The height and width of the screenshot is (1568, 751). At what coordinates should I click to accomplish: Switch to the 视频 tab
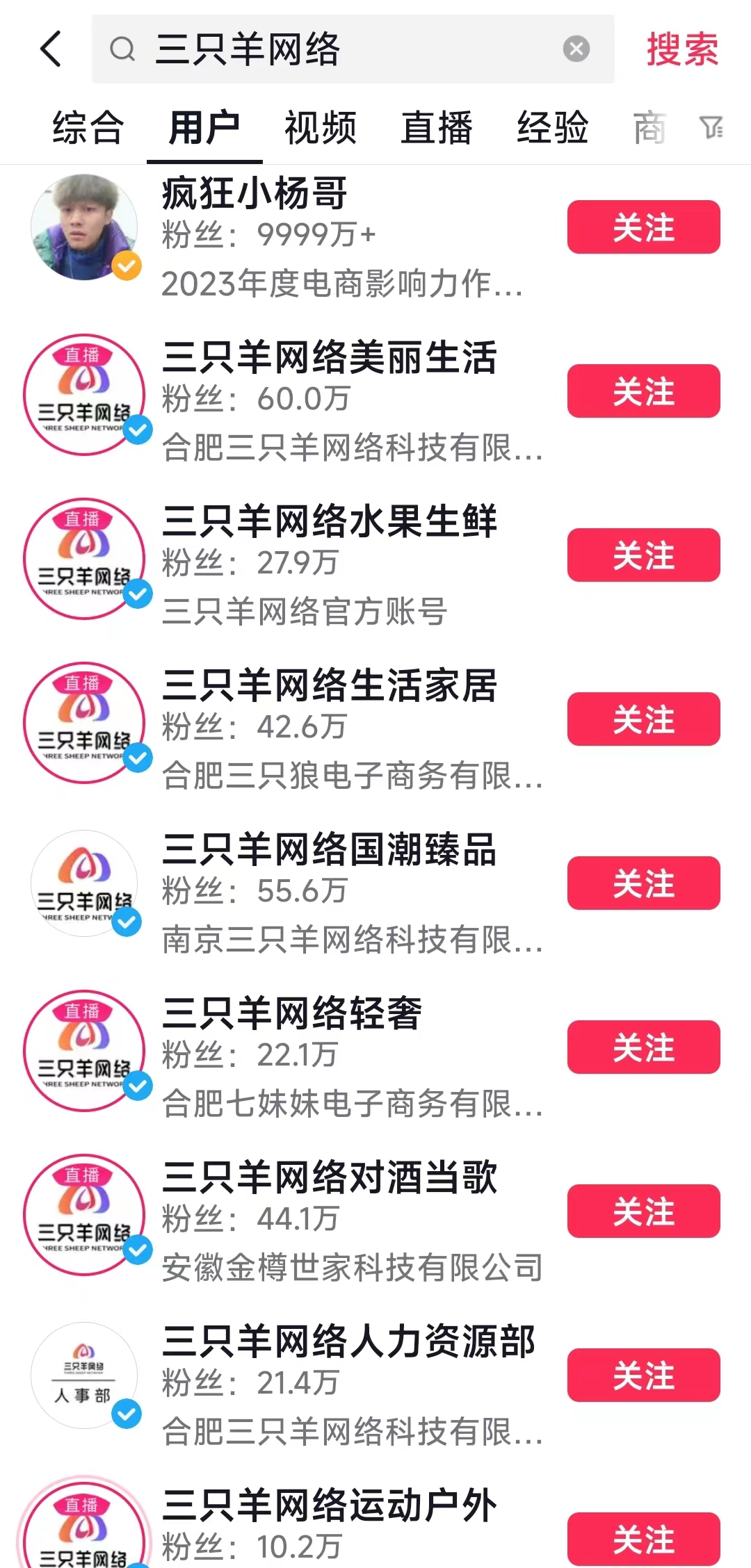[321, 128]
